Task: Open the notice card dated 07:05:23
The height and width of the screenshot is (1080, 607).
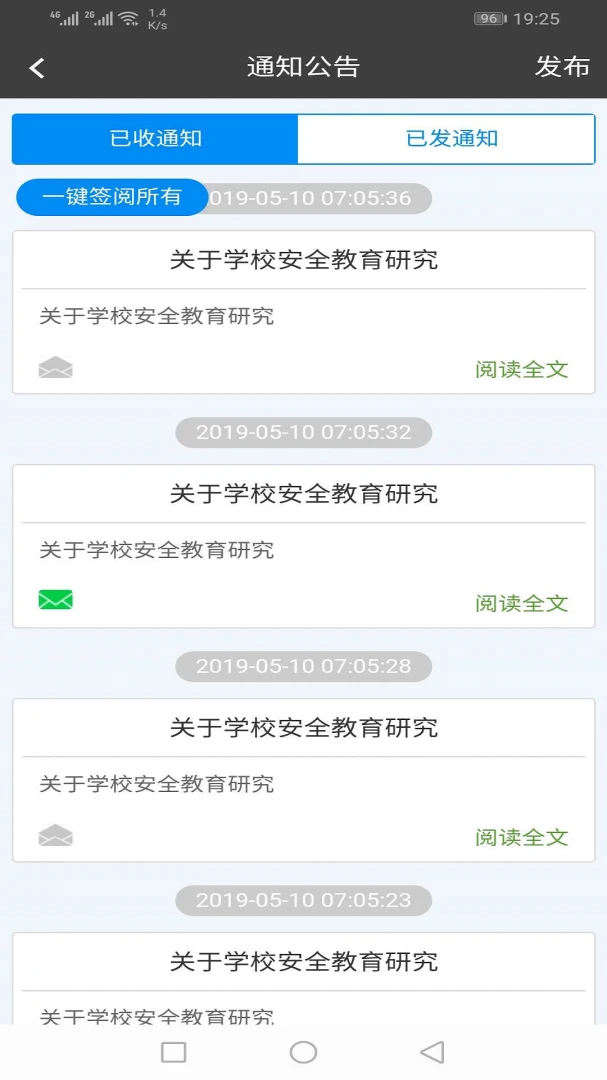Action: 304,979
